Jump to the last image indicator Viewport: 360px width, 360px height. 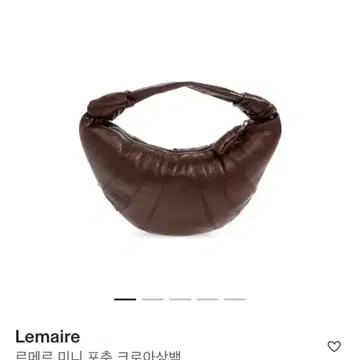(x=235, y=299)
